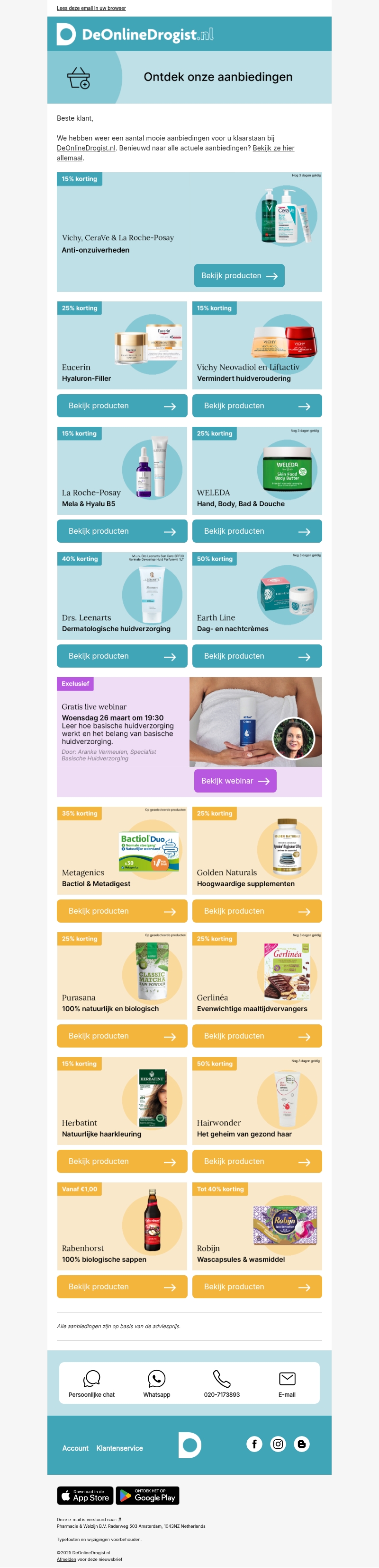The width and height of the screenshot is (379, 1568).
Task: Contact via Whatsapp
Action: click(157, 1383)
